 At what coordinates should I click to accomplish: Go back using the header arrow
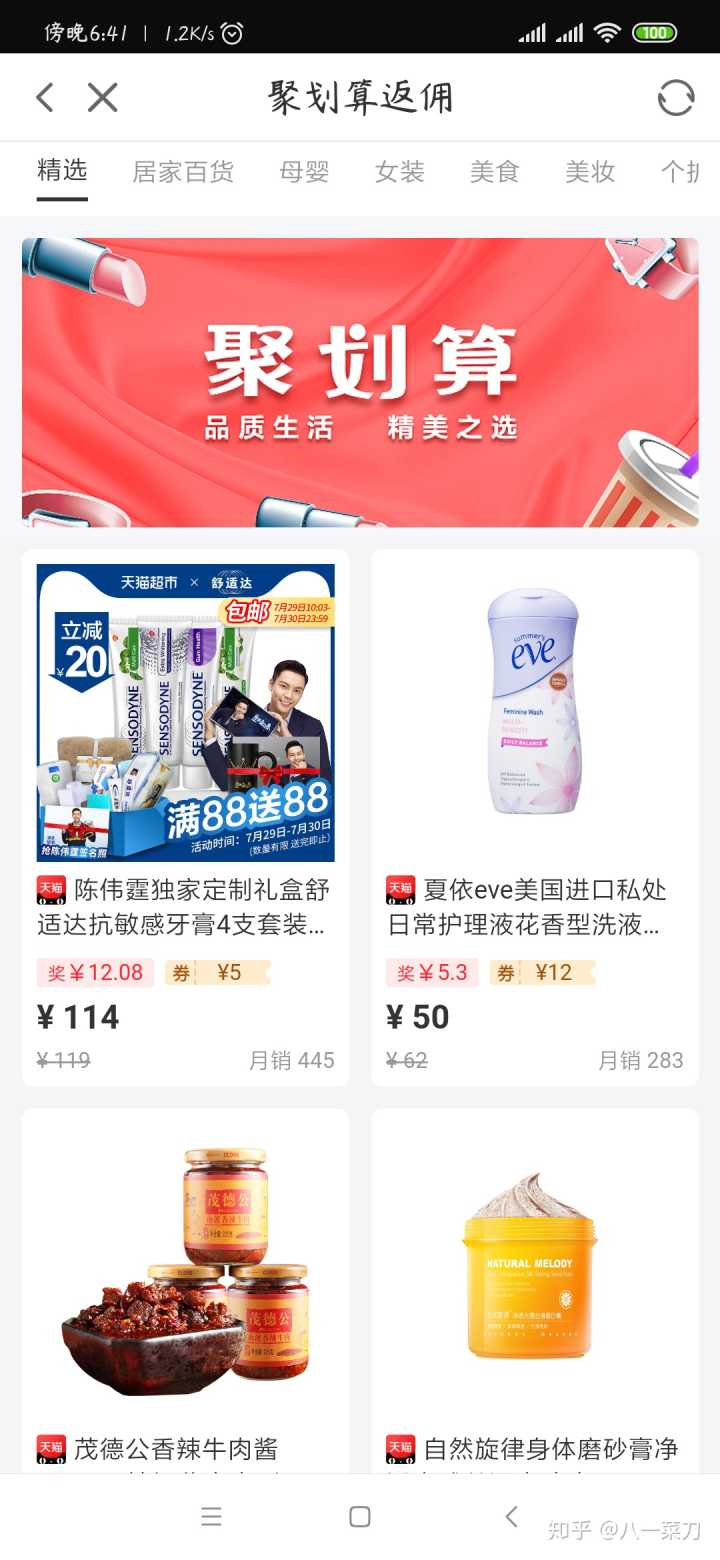pyautogui.click(x=44, y=98)
